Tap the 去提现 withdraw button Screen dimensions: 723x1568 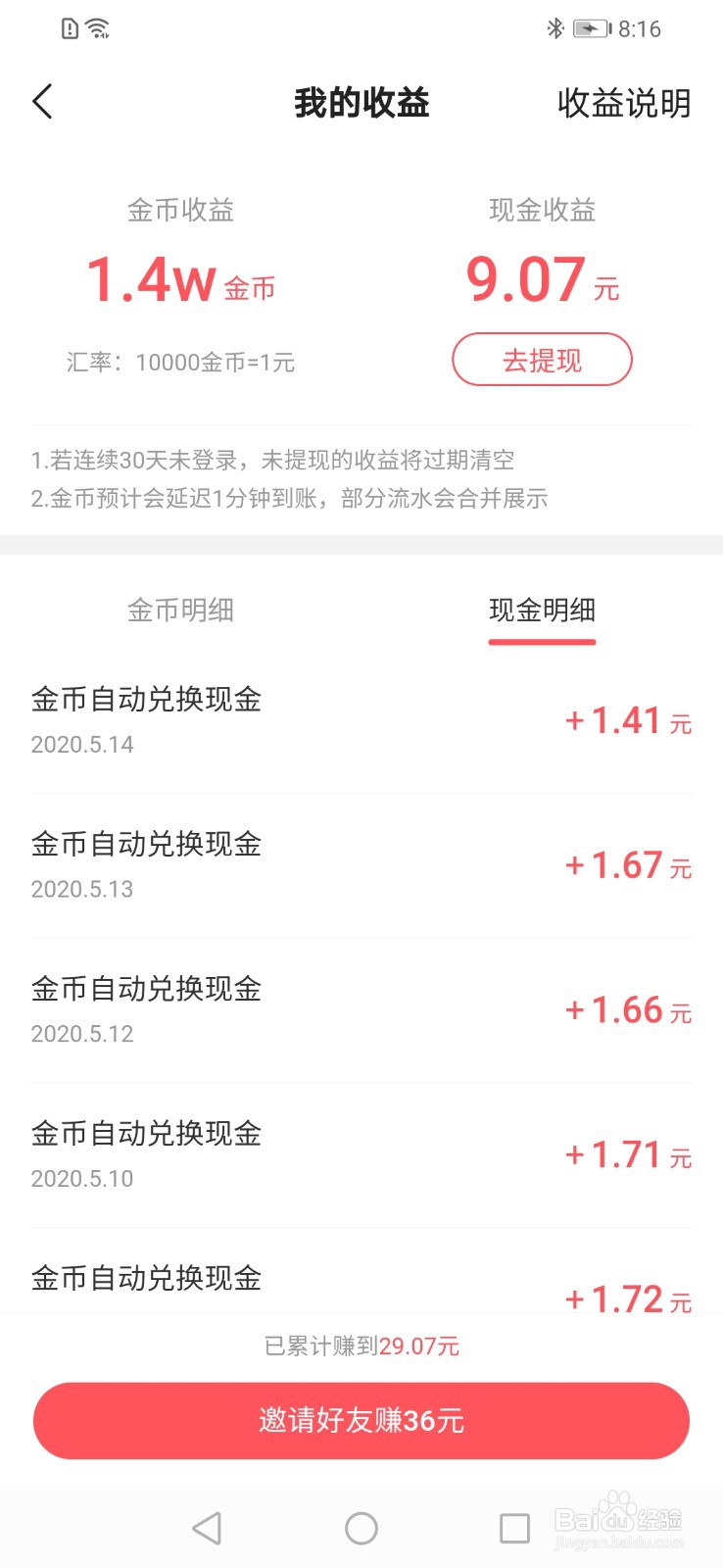[542, 360]
